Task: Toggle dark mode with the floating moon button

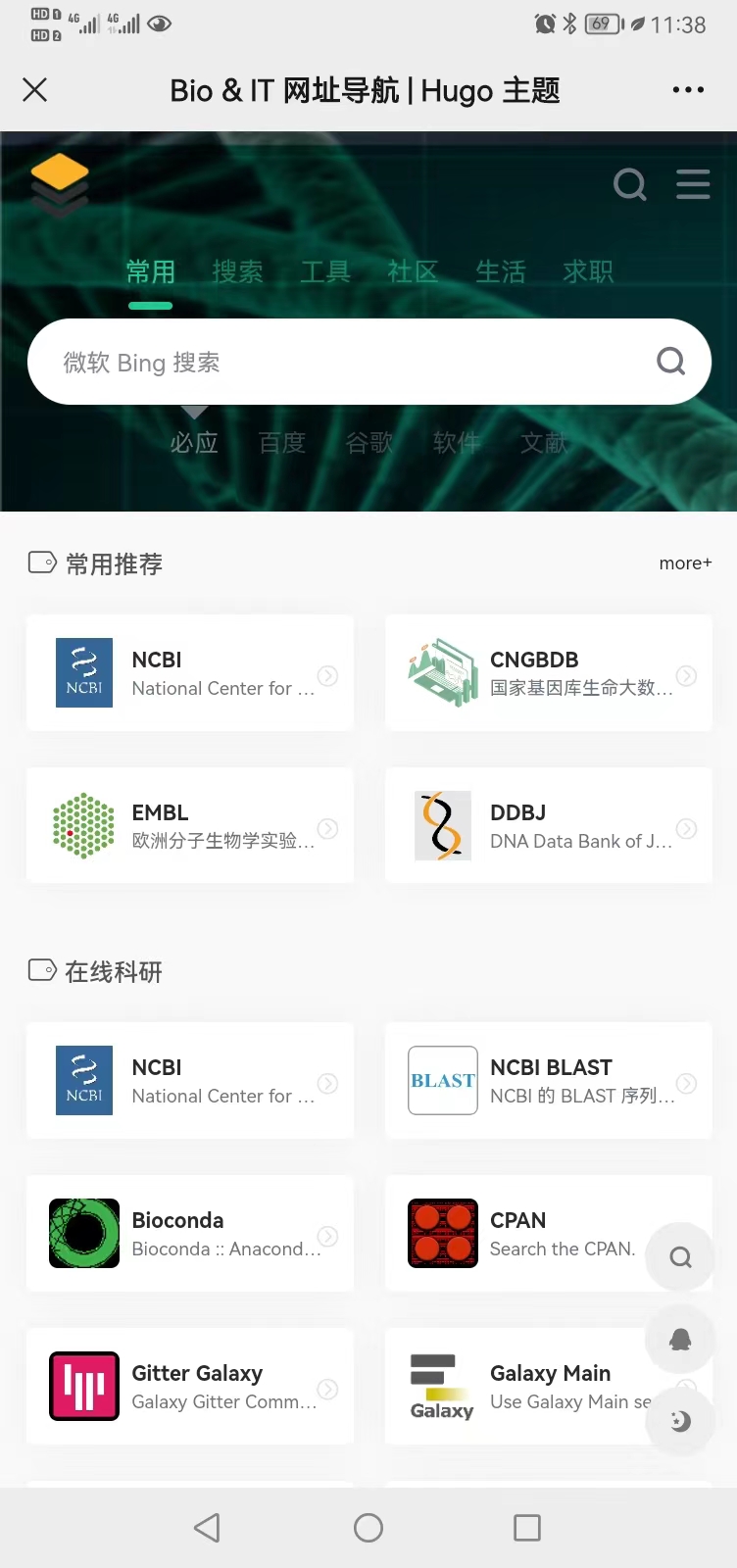Action: [680, 1421]
